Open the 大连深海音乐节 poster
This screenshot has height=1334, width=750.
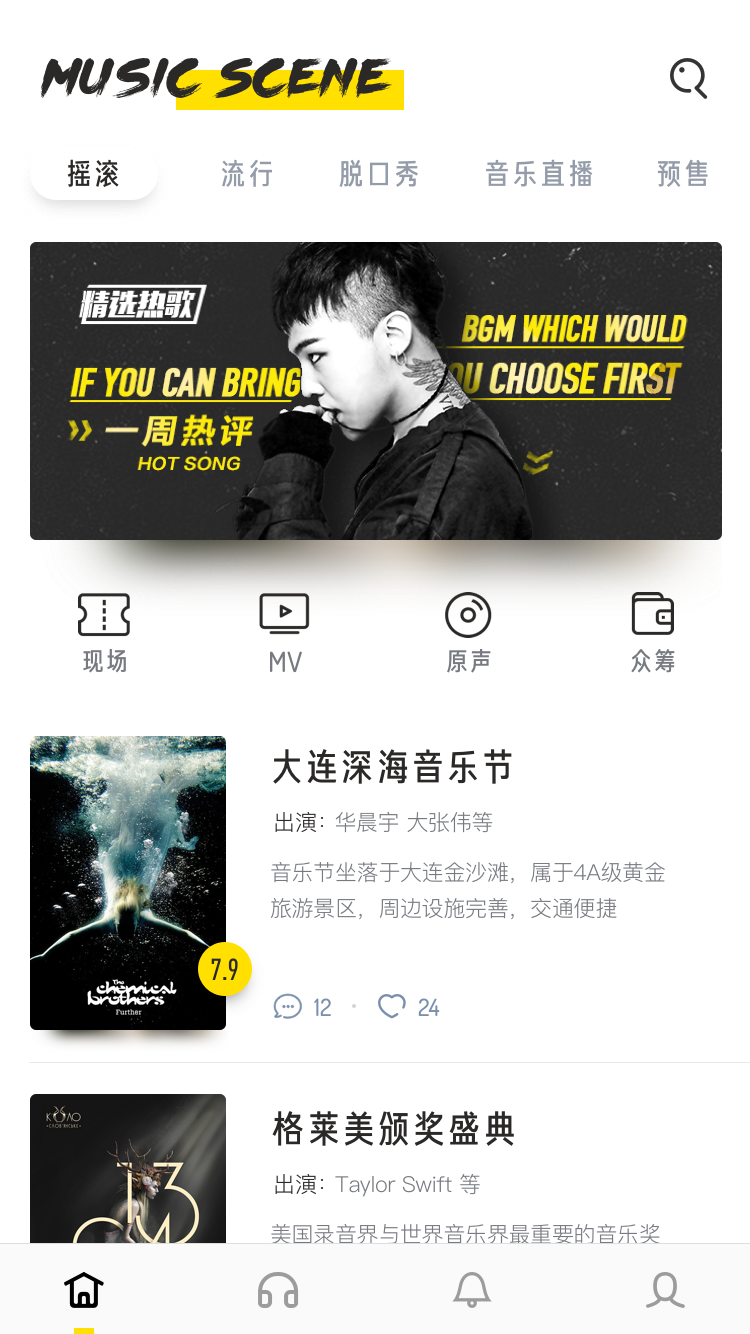[x=128, y=883]
